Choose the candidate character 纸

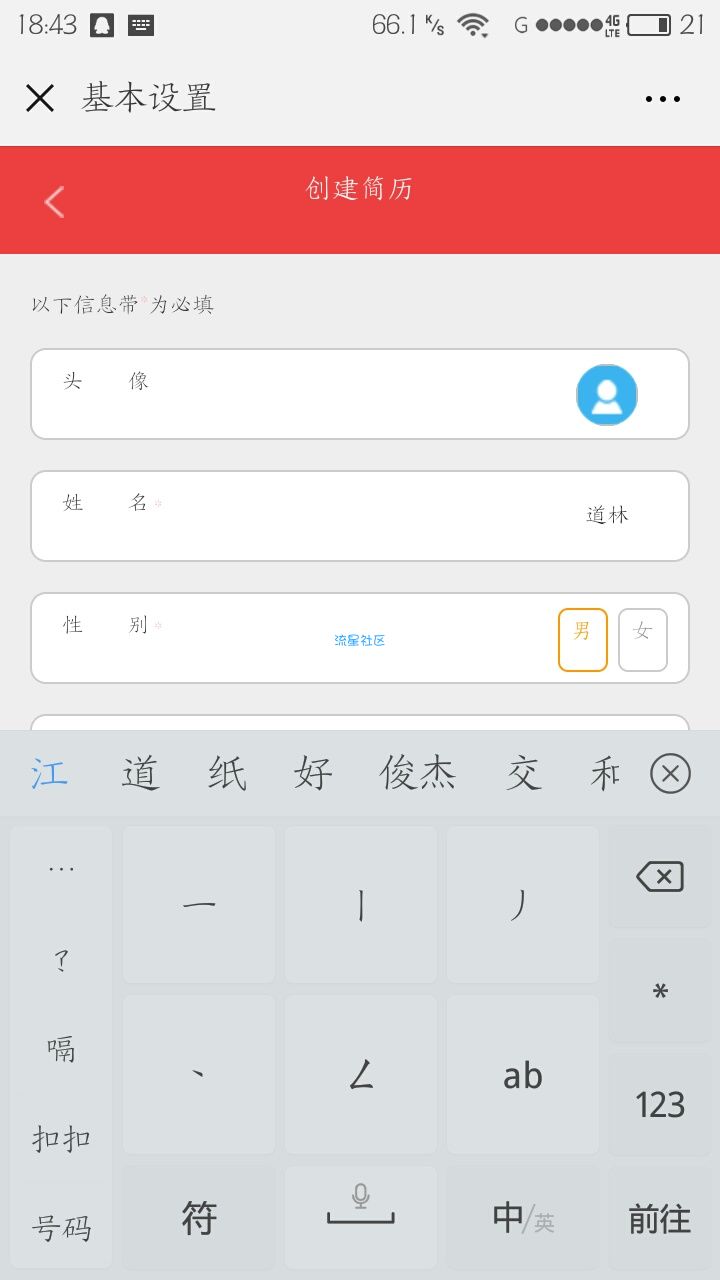point(227,773)
